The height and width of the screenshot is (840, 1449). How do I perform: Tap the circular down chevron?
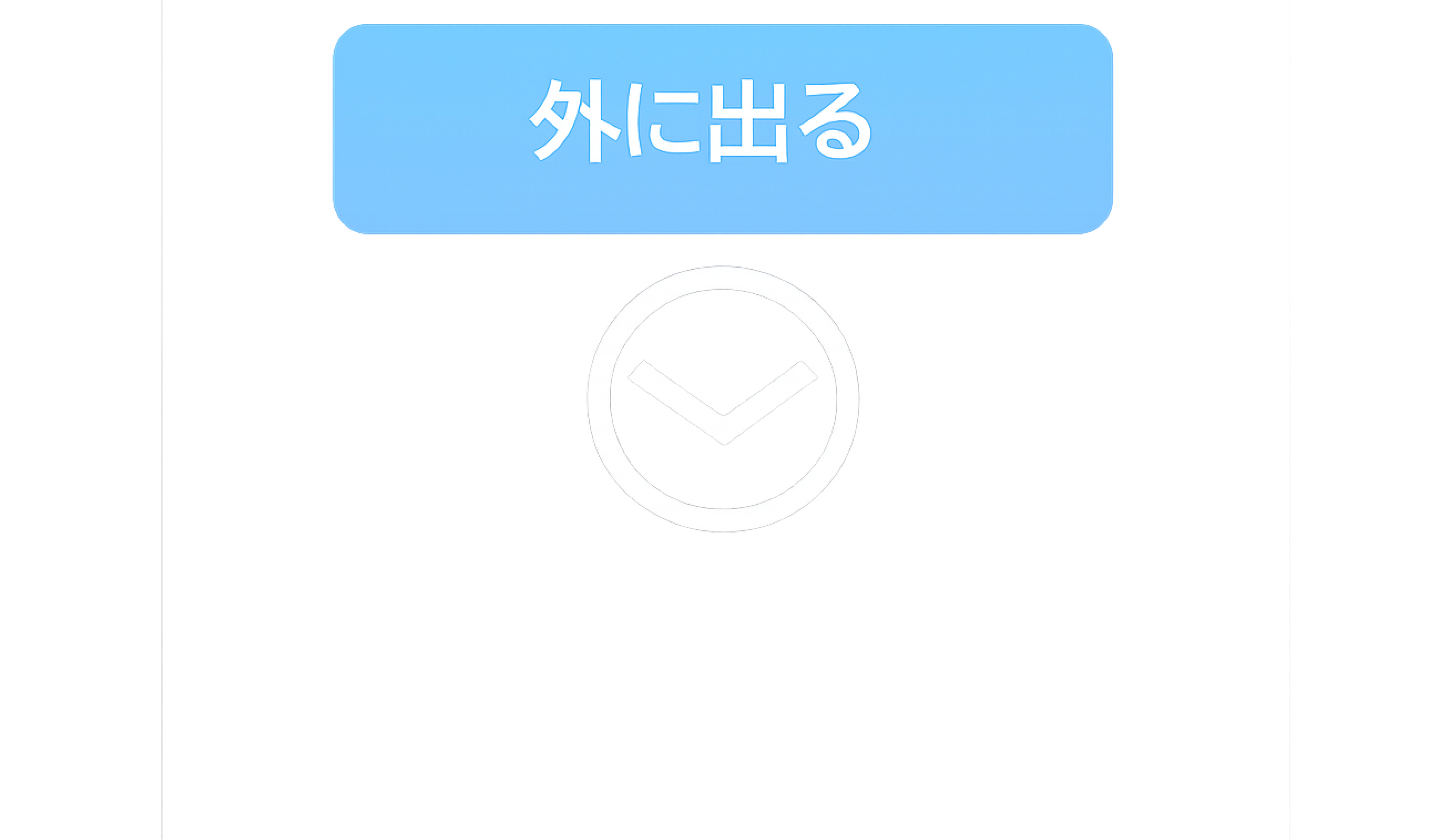(x=723, y=399)
